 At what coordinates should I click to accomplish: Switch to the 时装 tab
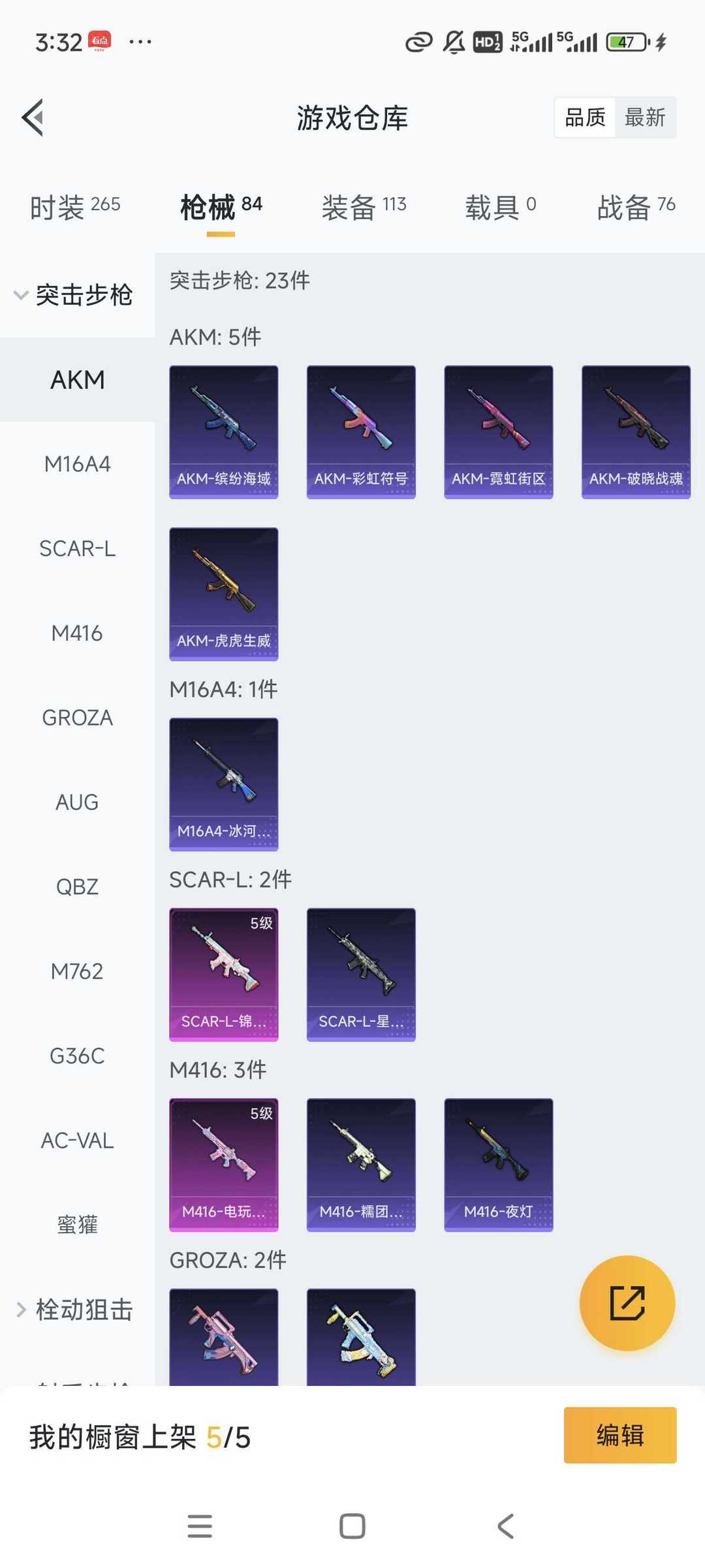tap(75, 207)
